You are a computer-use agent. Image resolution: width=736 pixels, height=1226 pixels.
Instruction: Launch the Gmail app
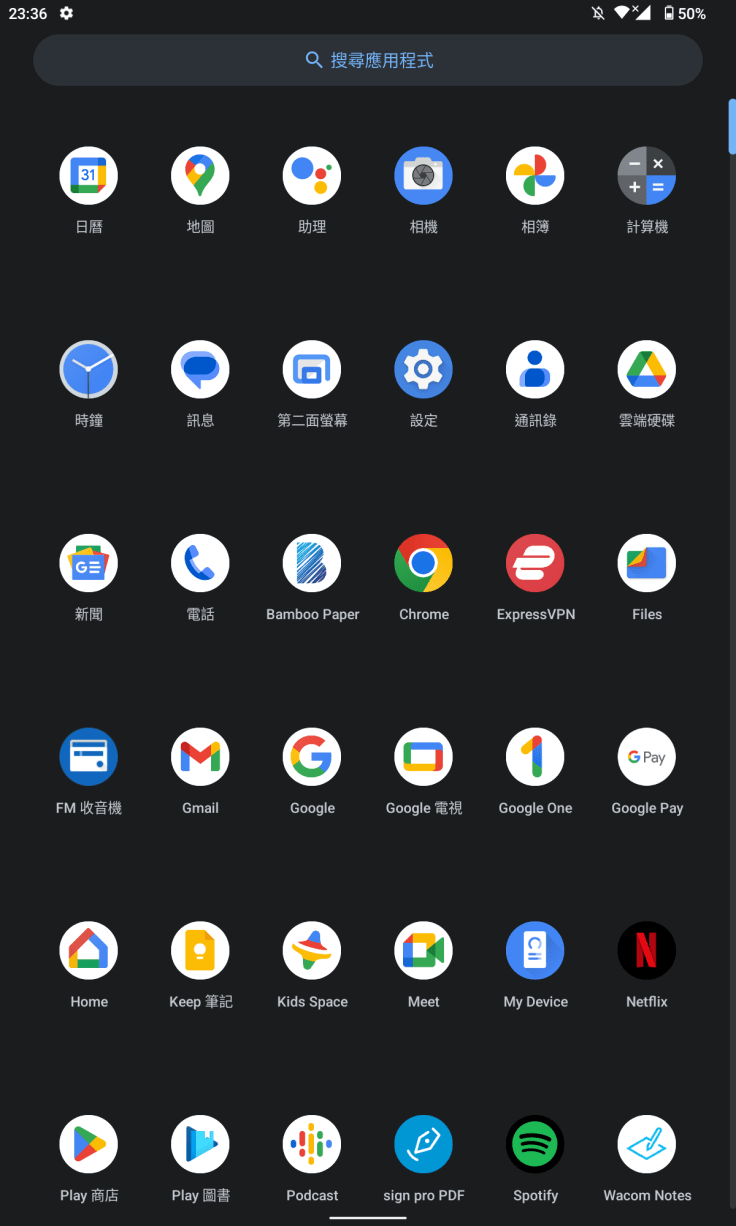(x=200, y=757)
